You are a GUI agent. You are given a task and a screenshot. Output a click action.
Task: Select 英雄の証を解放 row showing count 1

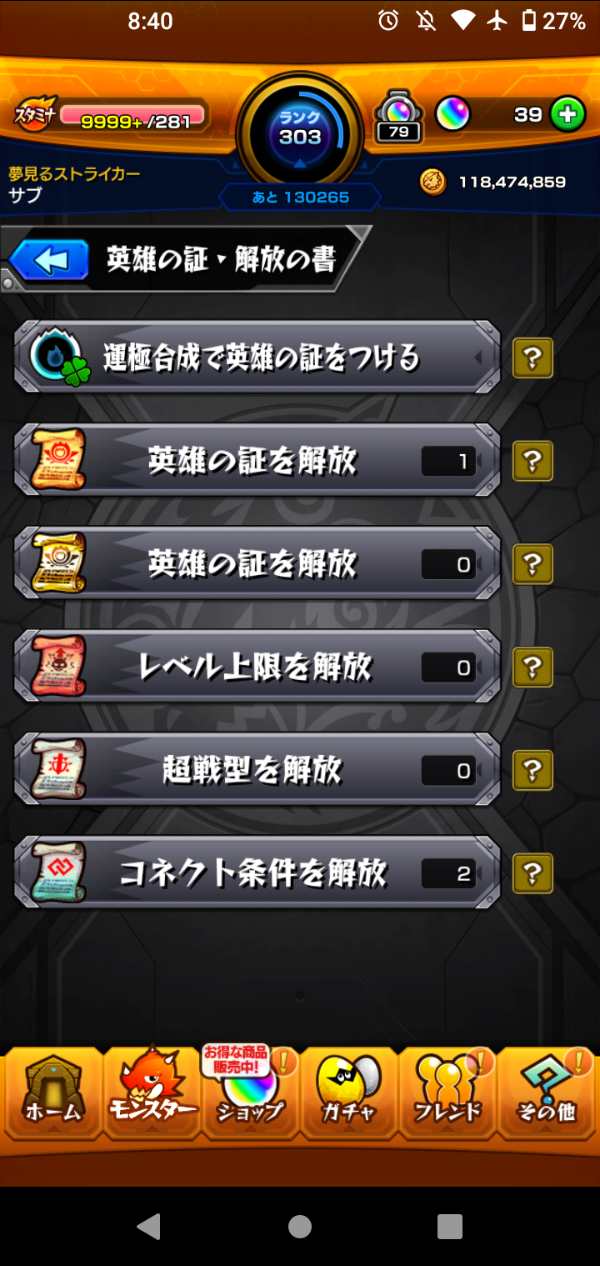coord(258,460)
